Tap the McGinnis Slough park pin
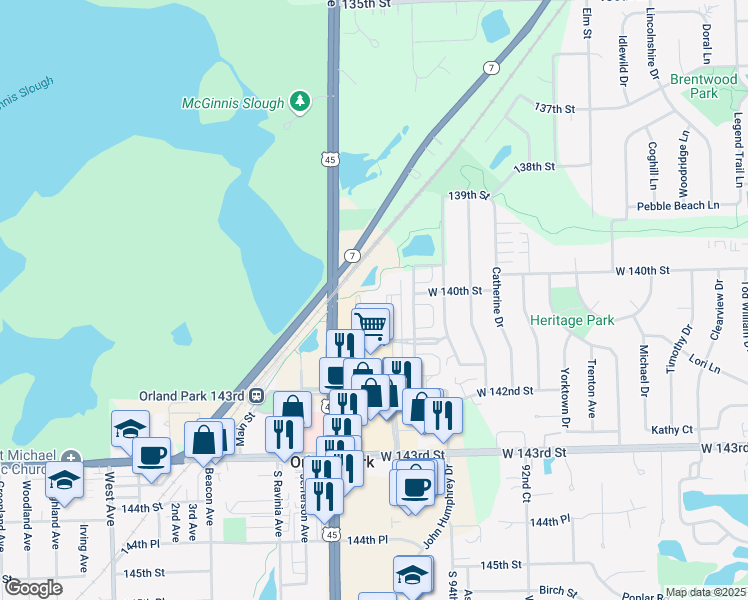 pyautogui.click(x=299, y=102)
